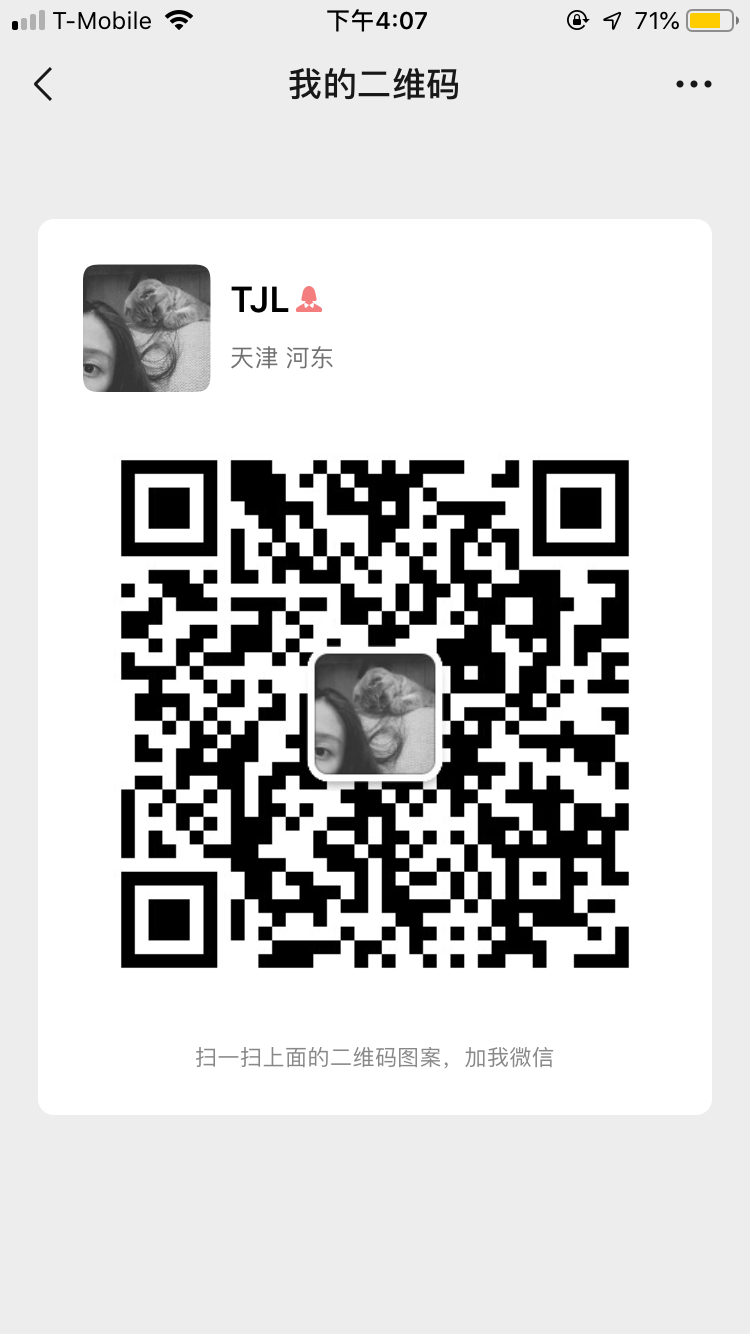The image size is (750, 1334).
Task: Open the three-dot more options menu
Action: (693, 85)
